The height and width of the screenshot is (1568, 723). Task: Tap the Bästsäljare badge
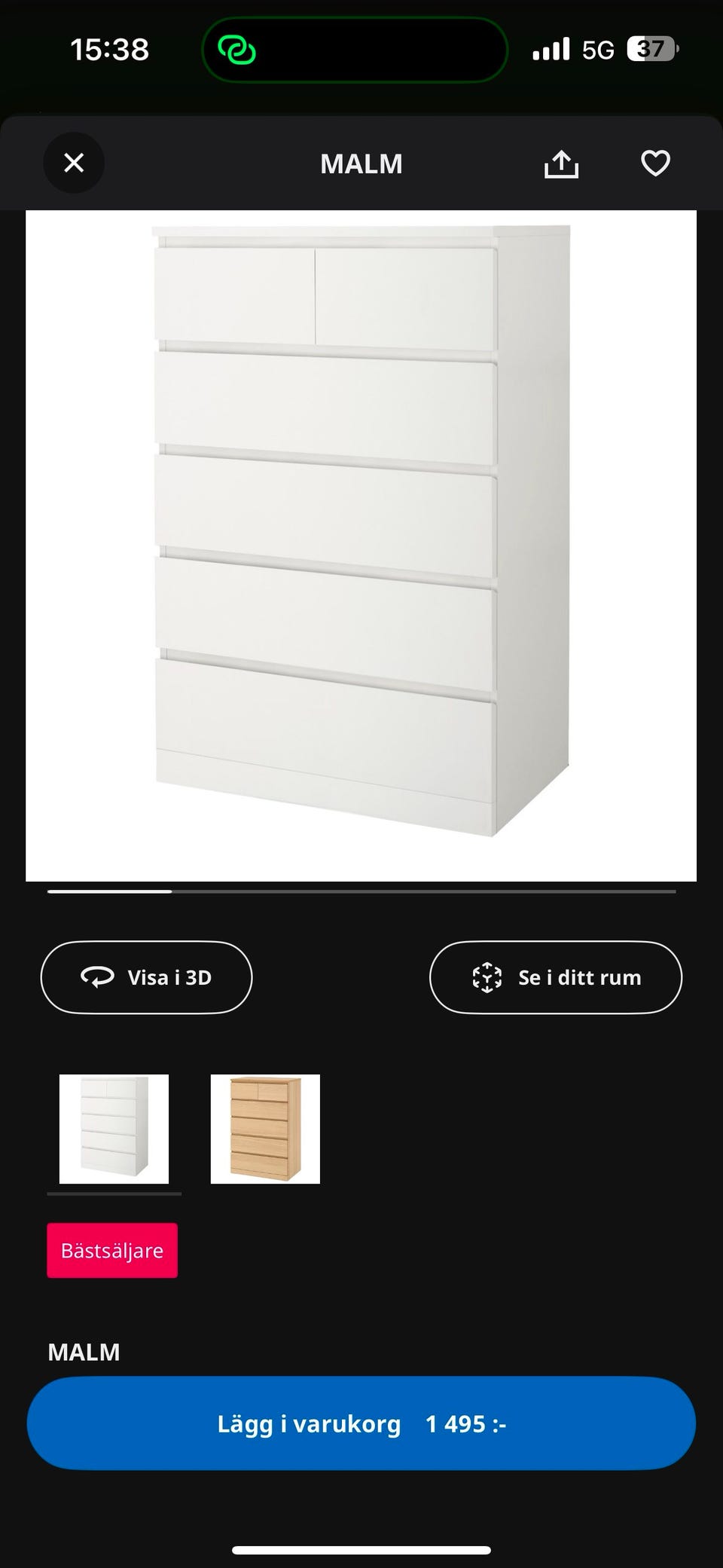click(111, 1250)
